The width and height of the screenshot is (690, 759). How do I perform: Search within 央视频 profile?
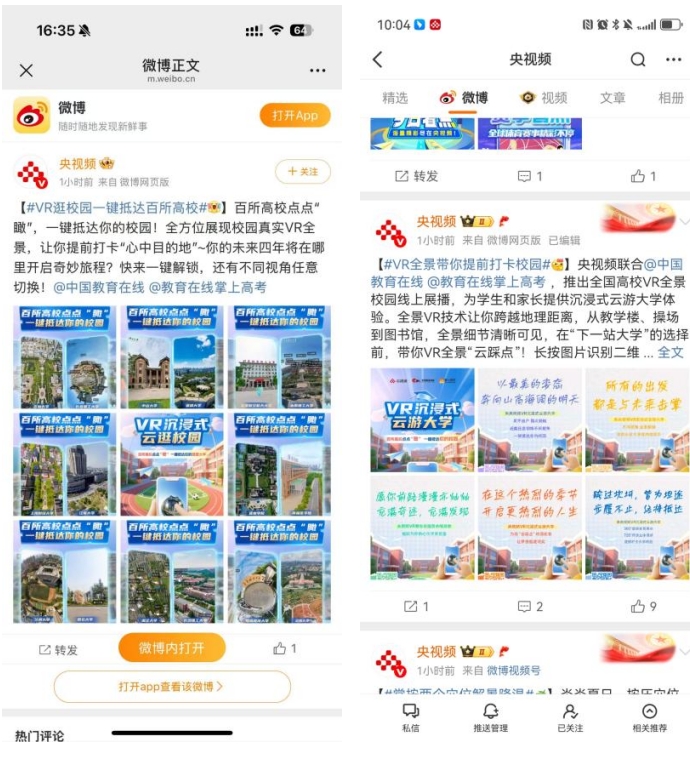[x=638, y=60]
